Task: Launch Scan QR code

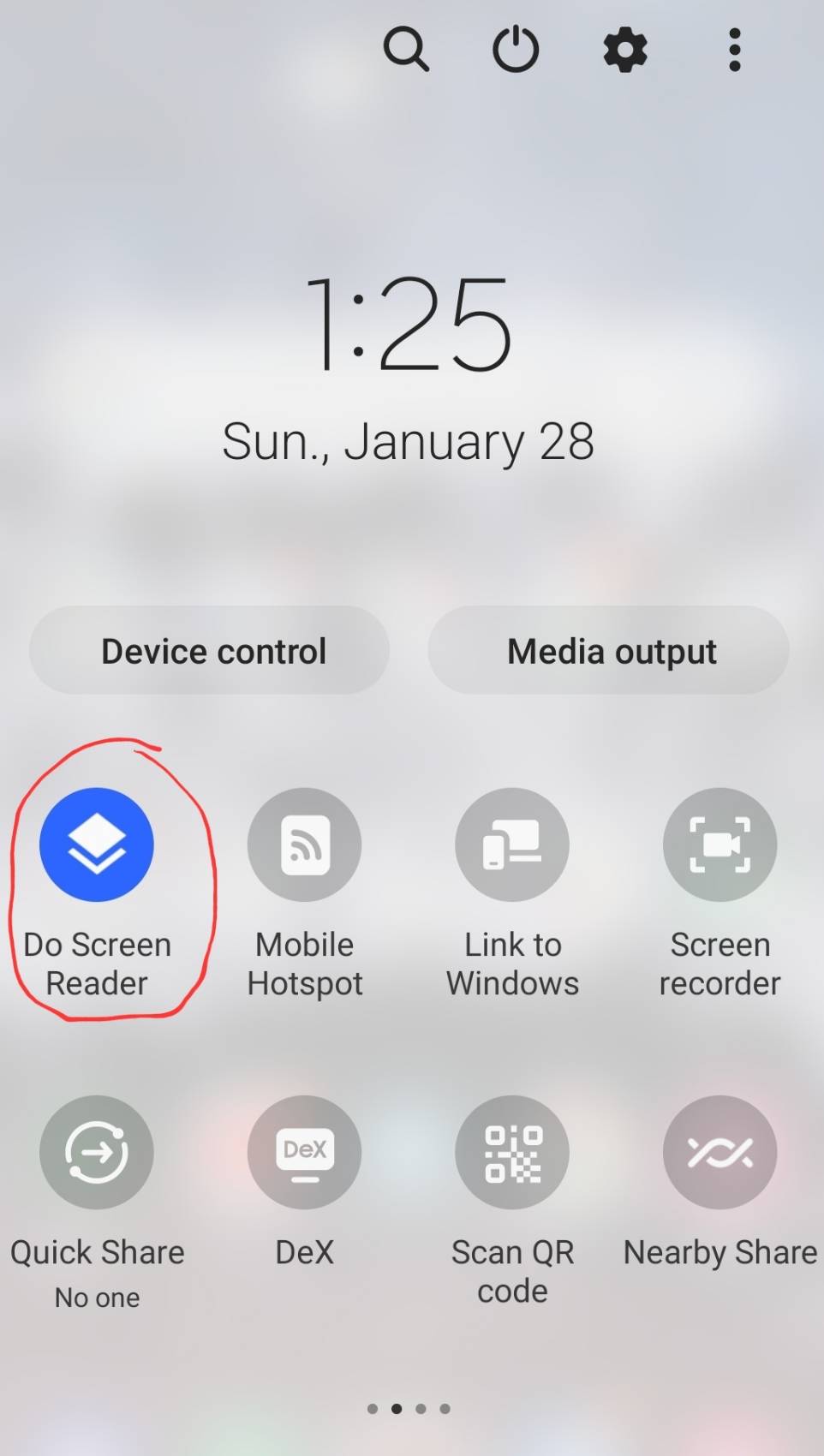Action: [x=512, y=1152]
